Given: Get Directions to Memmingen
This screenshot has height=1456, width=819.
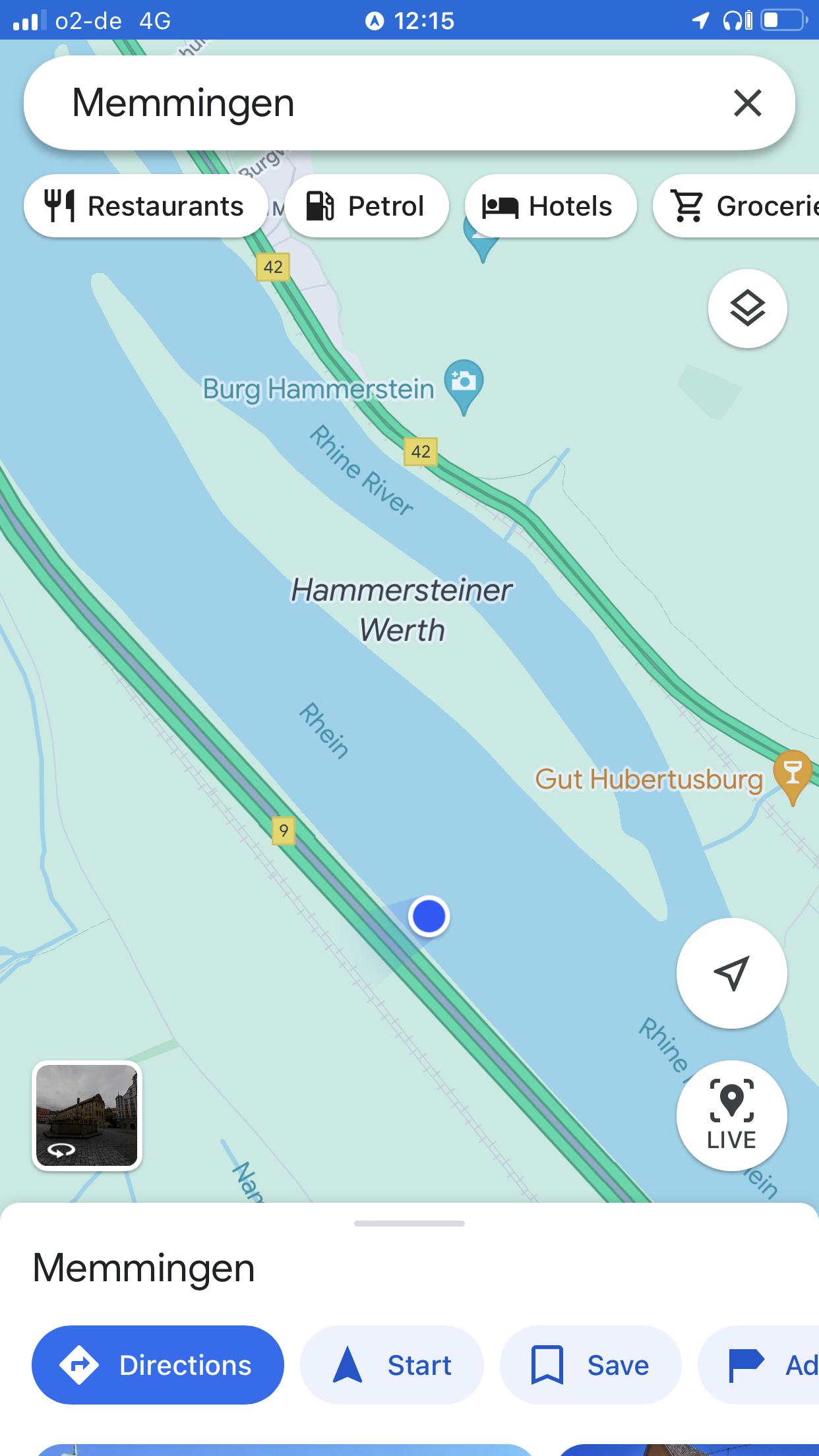Looking at the screenshot, I should (158, 1365).
